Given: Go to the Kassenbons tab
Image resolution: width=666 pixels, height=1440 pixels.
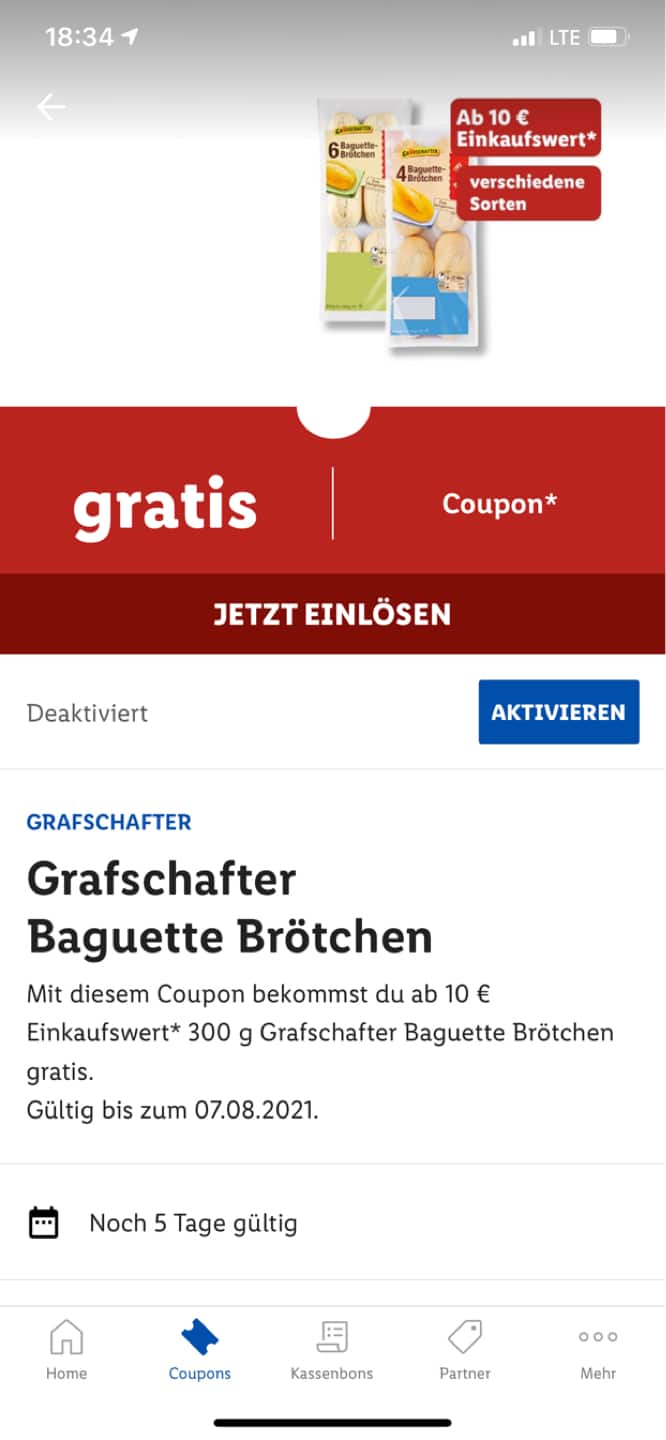Looking at the screenshot, I should 332,1349.
